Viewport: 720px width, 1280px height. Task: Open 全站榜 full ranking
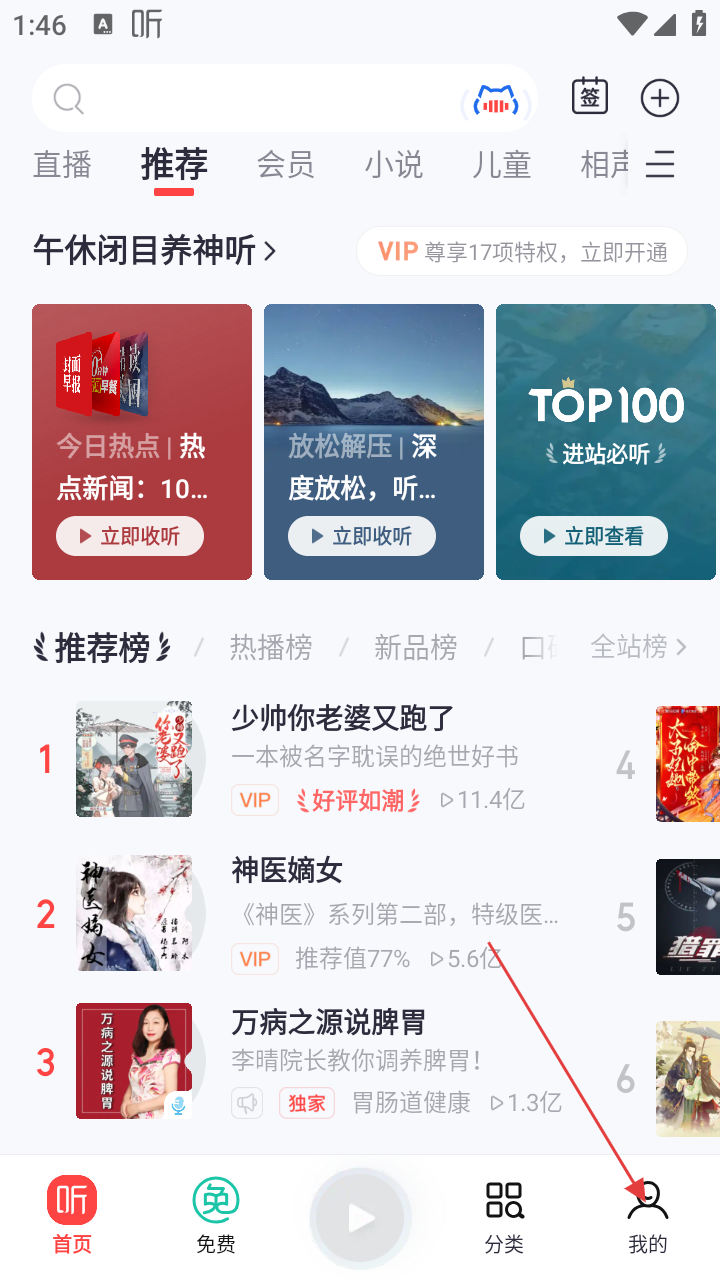(637, 647)
